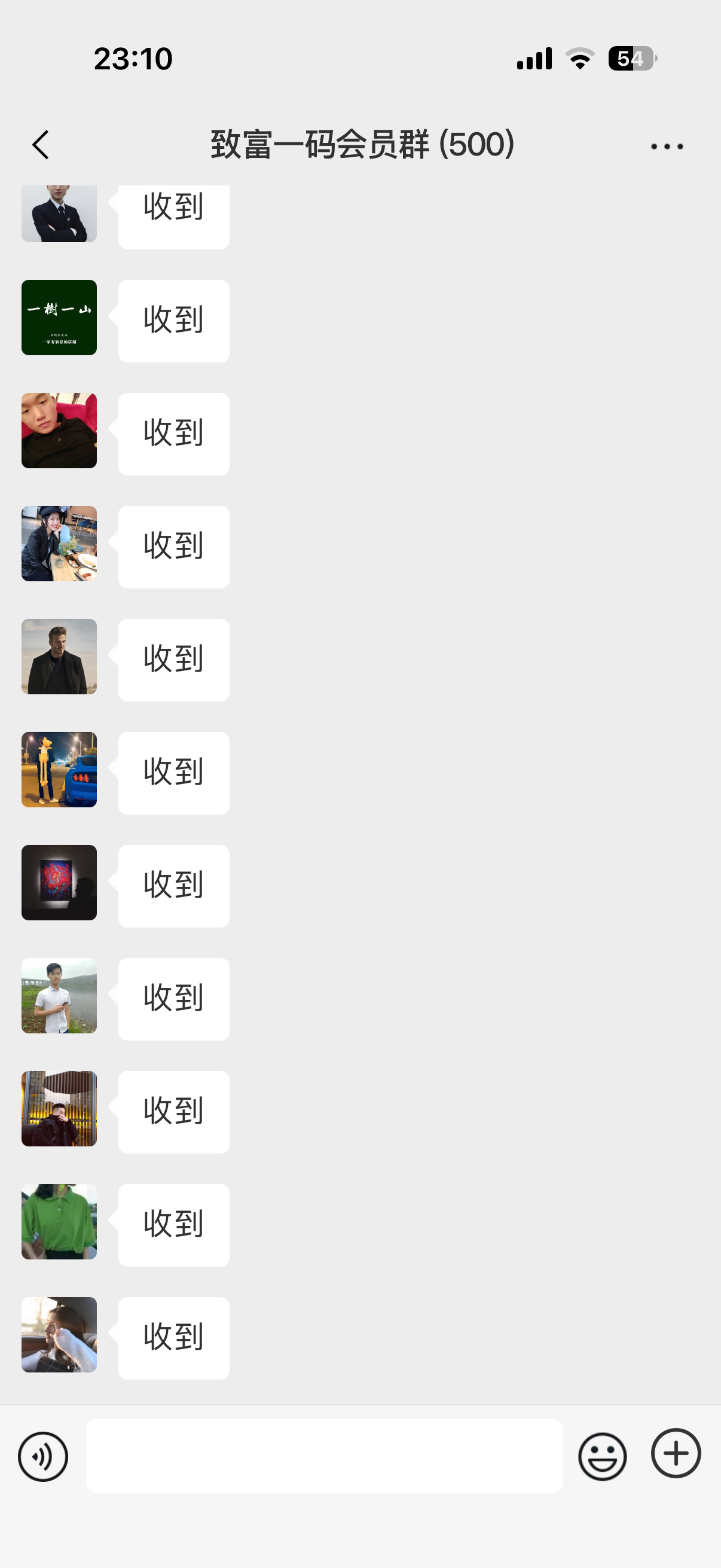721x1568 pixels.
Task: Tap the red abstract painting avatar
Action: click(x=59, y=883)
